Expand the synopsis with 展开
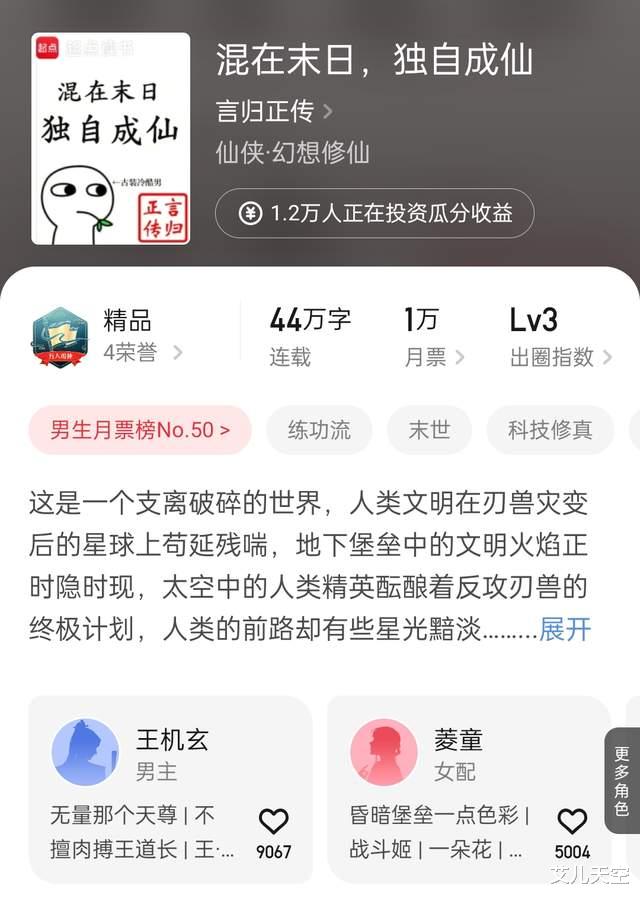 pos(565,629)
